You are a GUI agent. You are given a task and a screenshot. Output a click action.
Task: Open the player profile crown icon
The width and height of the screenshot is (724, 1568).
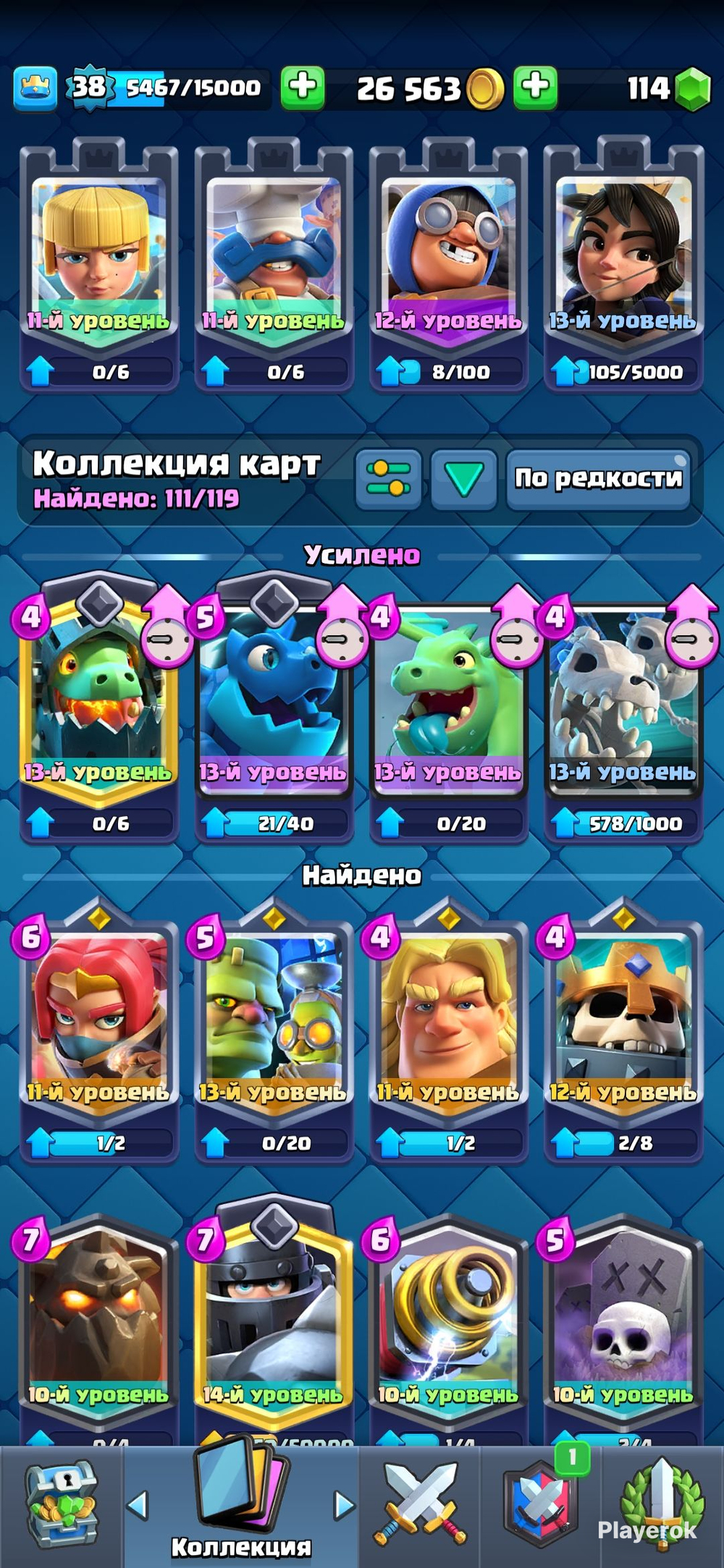coord(35,88)
